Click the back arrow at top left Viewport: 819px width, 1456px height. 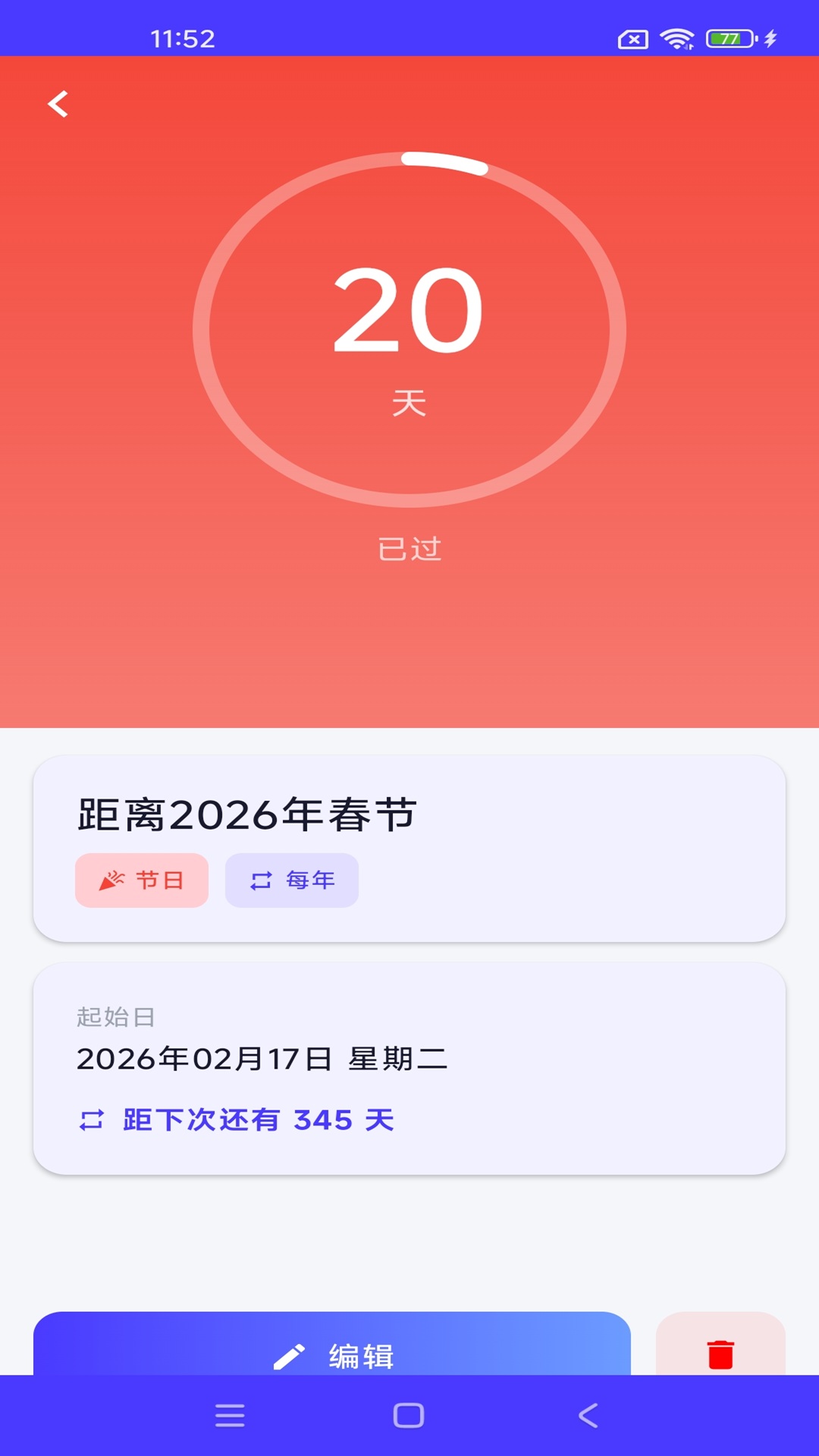[x=58, y=105]
